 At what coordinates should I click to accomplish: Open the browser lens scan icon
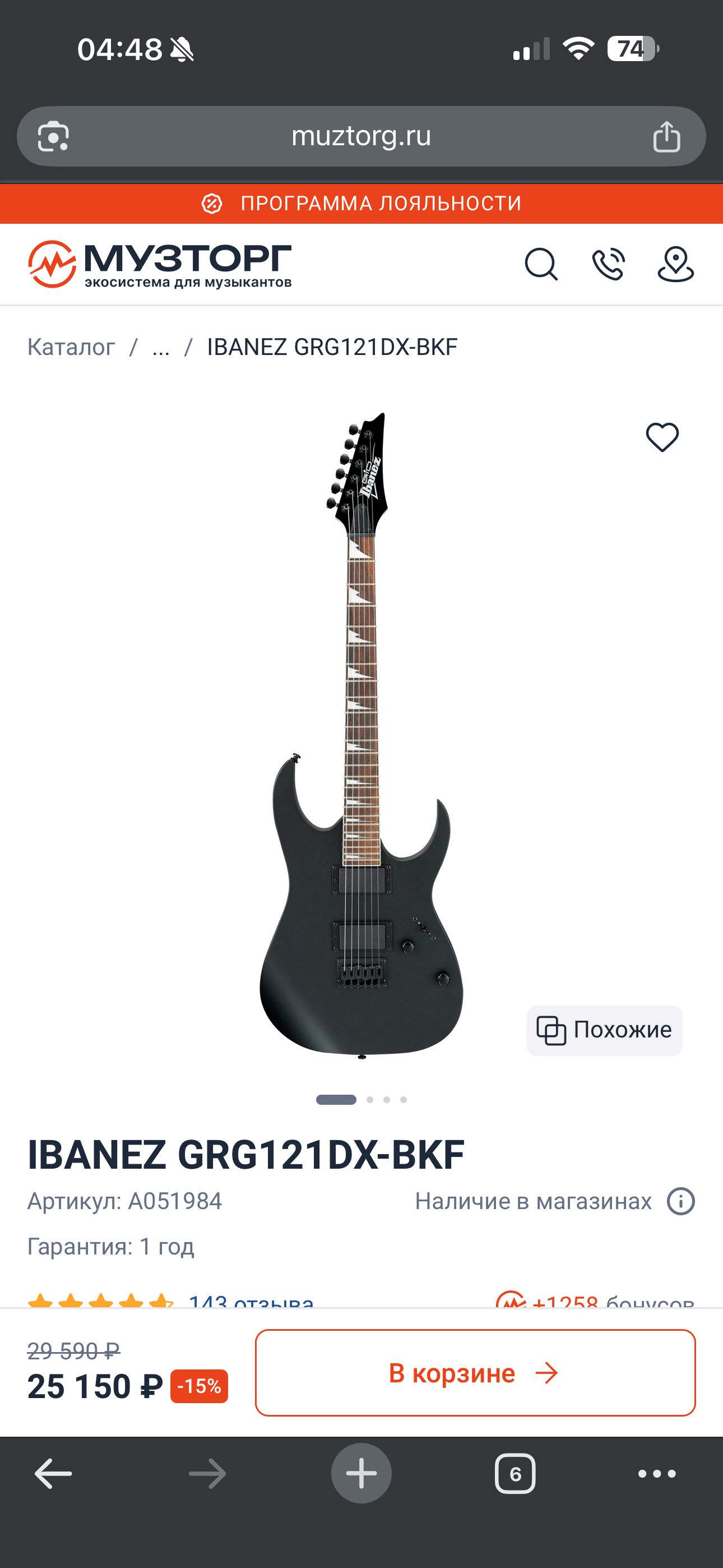[54, 136]
